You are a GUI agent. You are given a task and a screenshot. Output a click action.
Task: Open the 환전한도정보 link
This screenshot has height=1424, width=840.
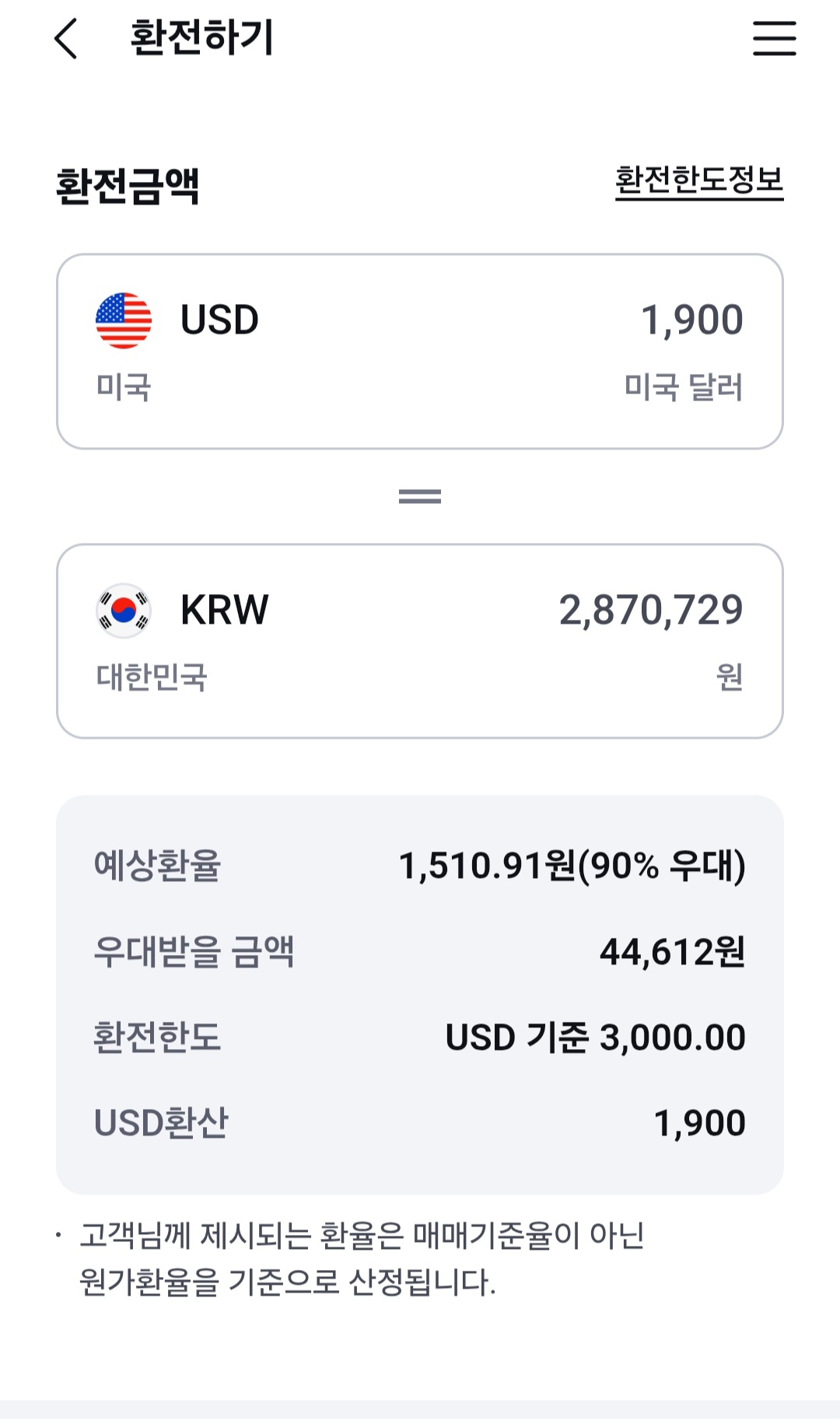tap(698, 181)
